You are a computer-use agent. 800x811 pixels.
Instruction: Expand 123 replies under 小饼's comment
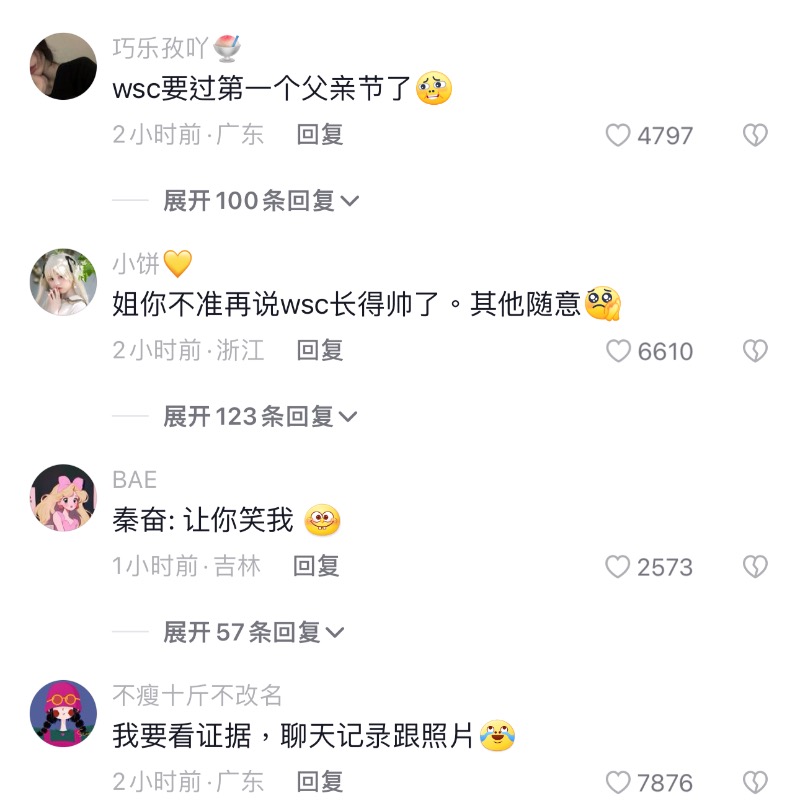[x=261, y=416]
